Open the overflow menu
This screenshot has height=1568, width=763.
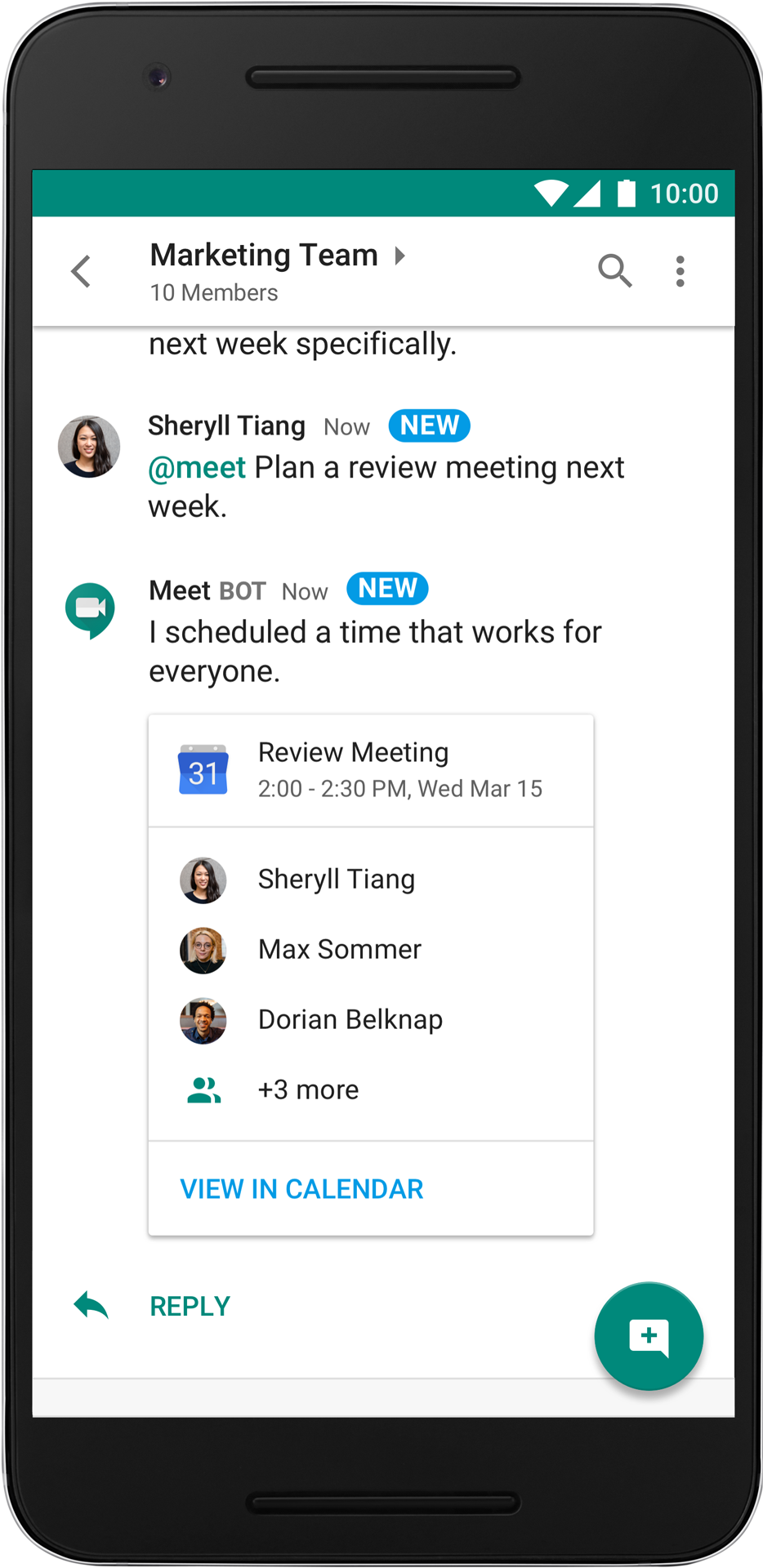click(x=680, y=271)
